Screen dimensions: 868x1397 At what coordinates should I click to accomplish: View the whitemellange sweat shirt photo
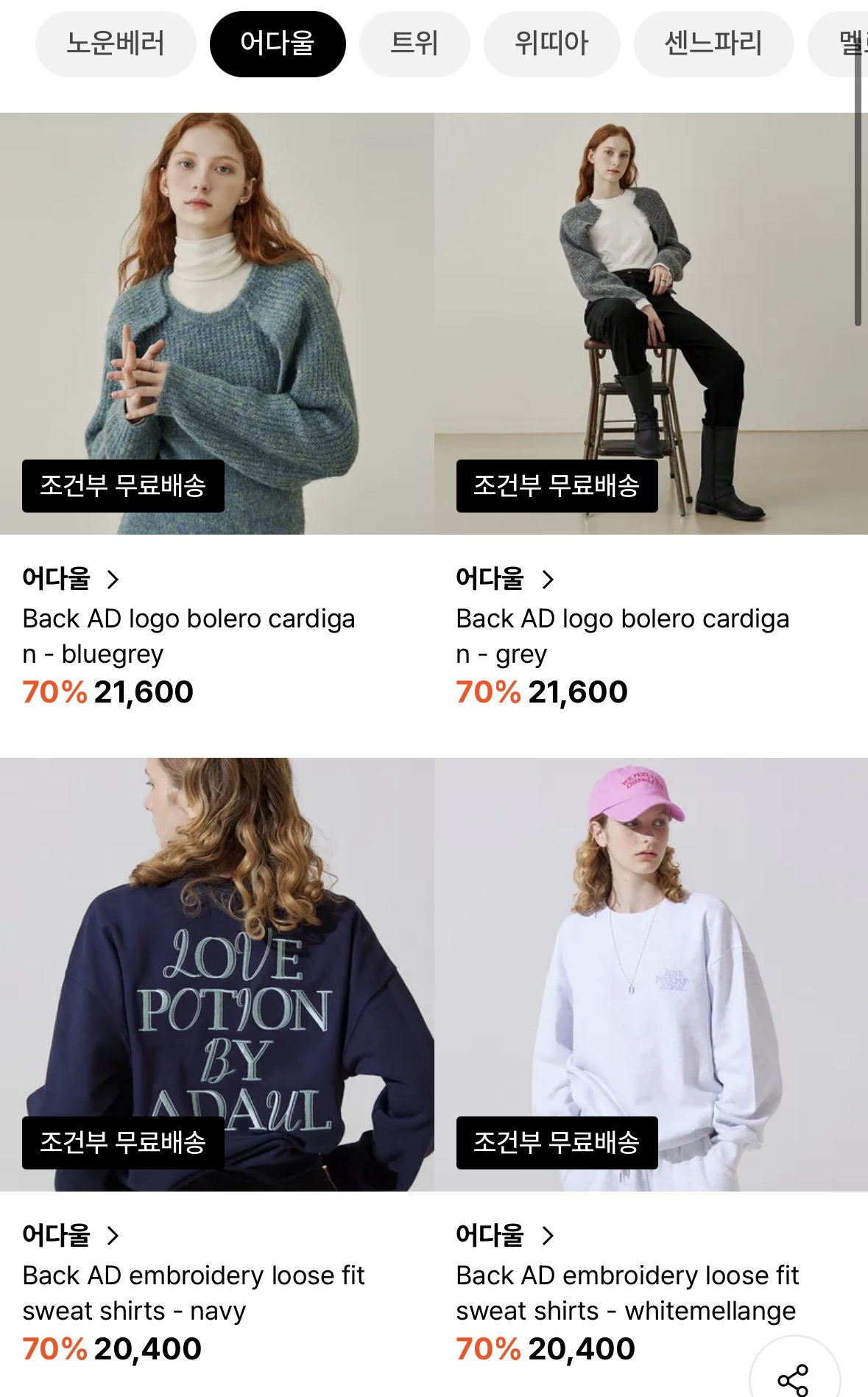(x=651, y=974)
